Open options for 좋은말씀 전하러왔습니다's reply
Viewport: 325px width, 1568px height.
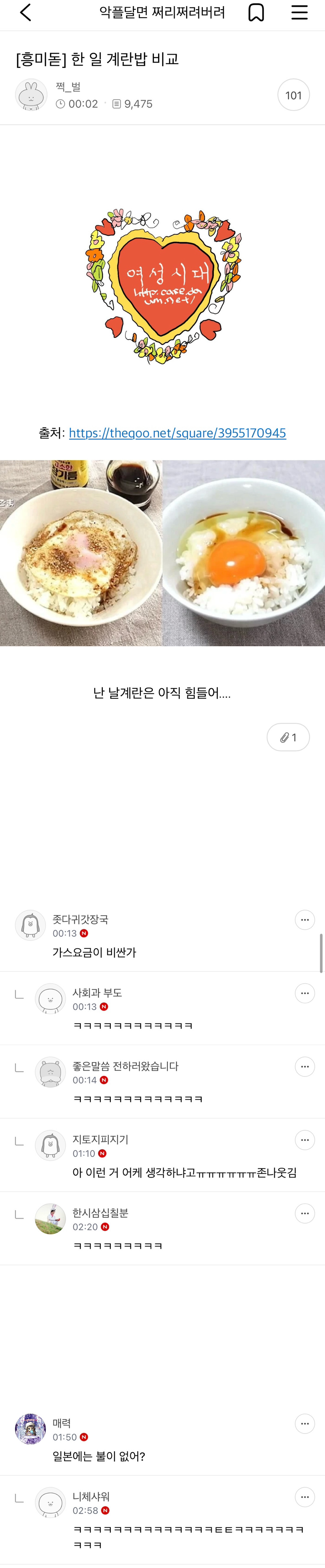pyautogui.click(x=304, y=1066)
